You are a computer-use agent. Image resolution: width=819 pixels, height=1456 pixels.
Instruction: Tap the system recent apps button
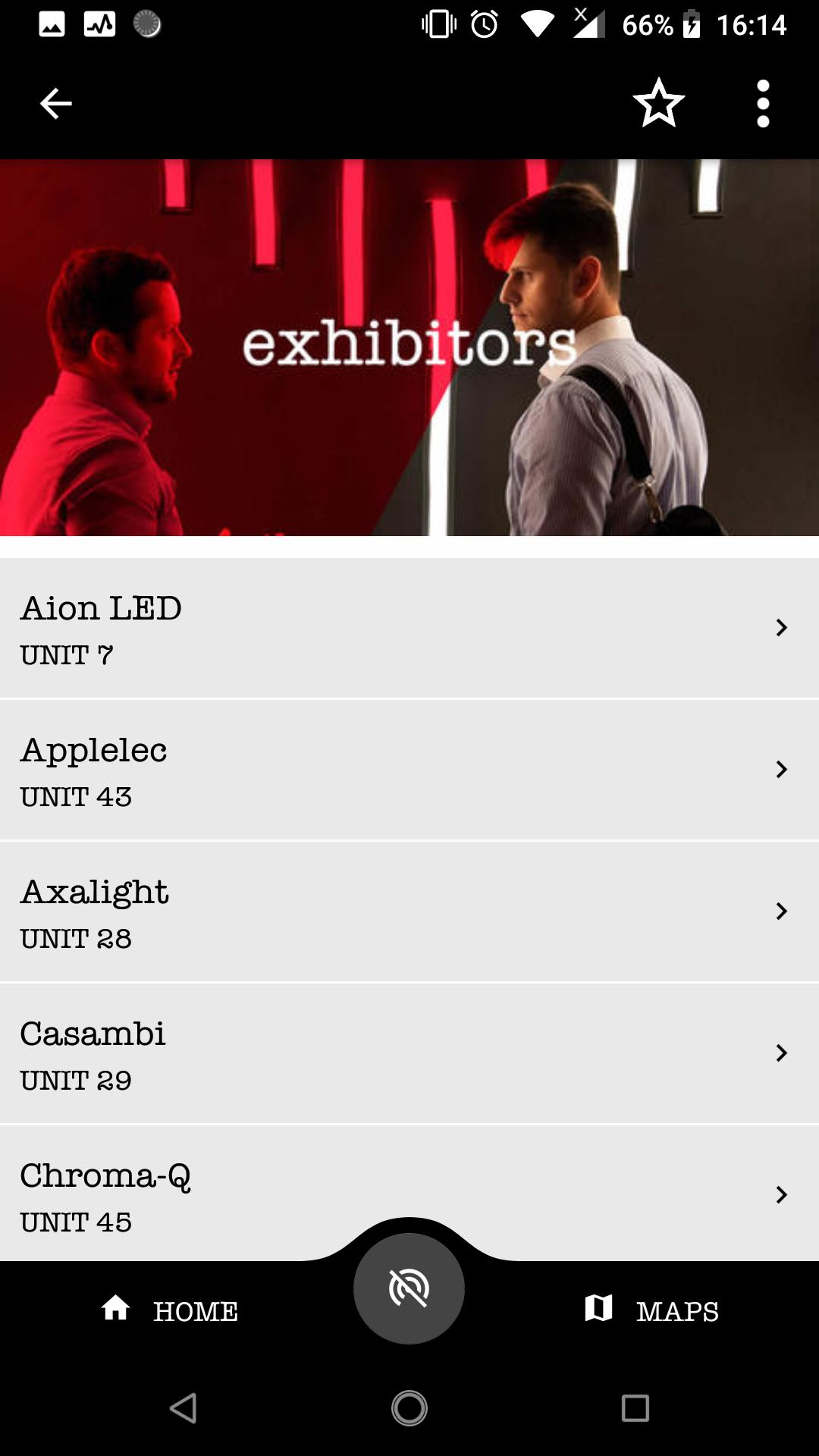click(635, 1408)
